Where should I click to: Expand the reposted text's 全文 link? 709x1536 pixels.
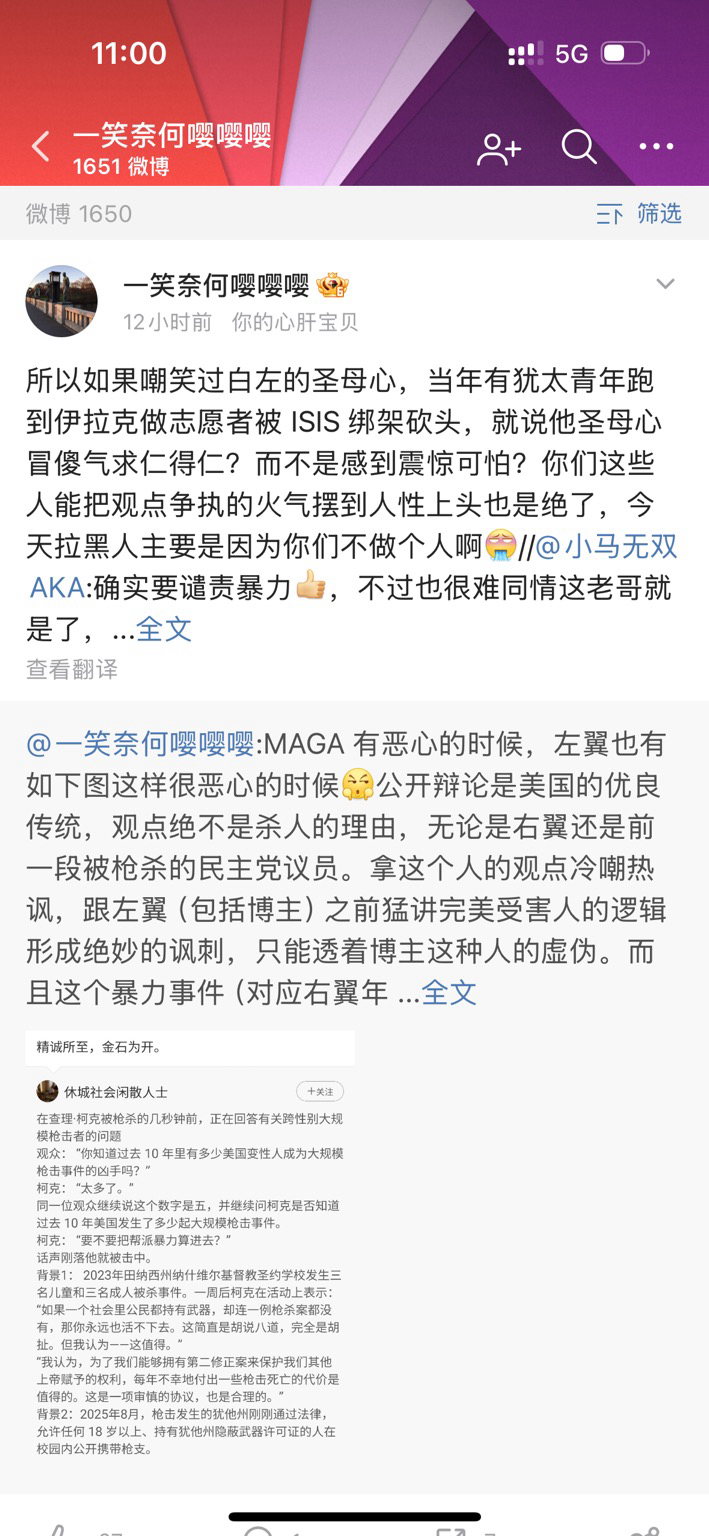[449, 992]
